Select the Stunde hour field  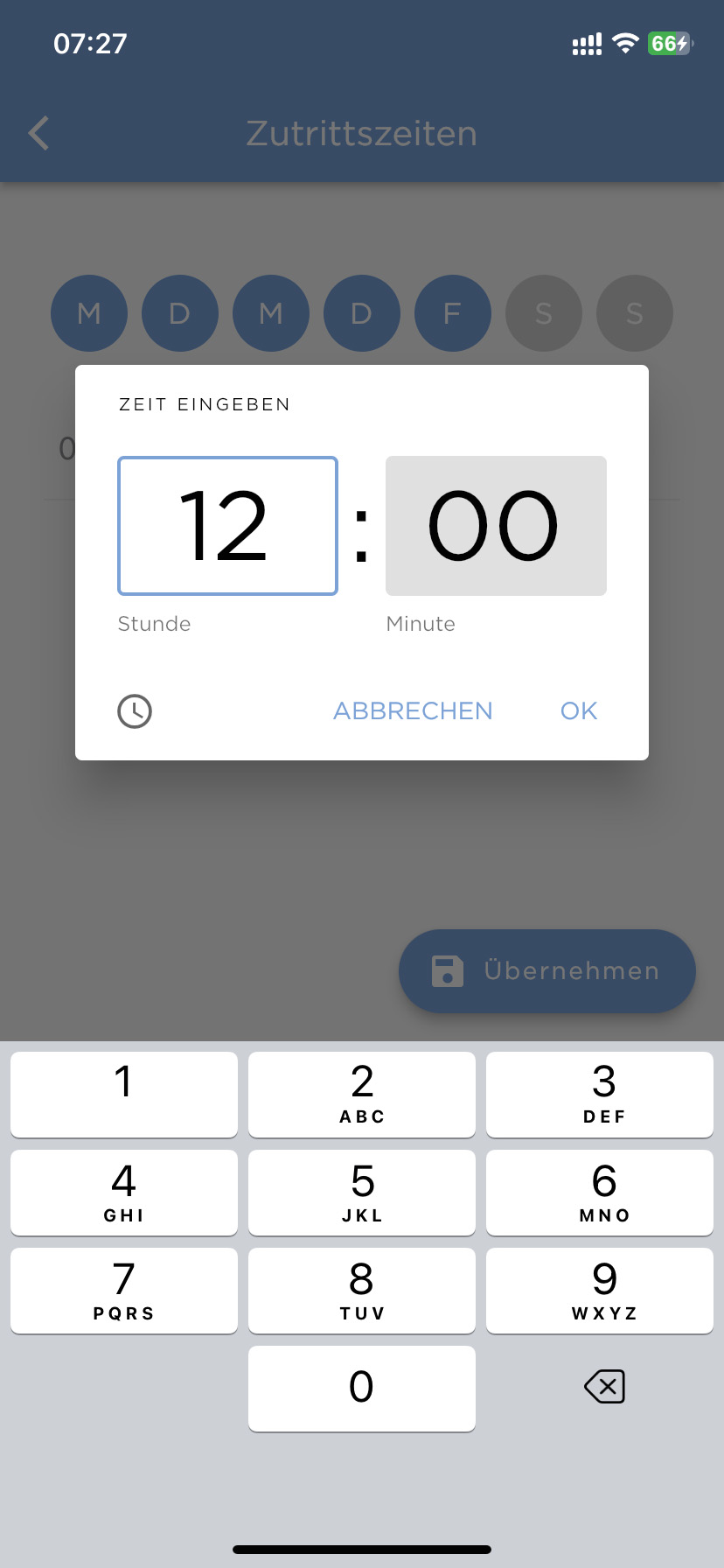coord(227,526)
